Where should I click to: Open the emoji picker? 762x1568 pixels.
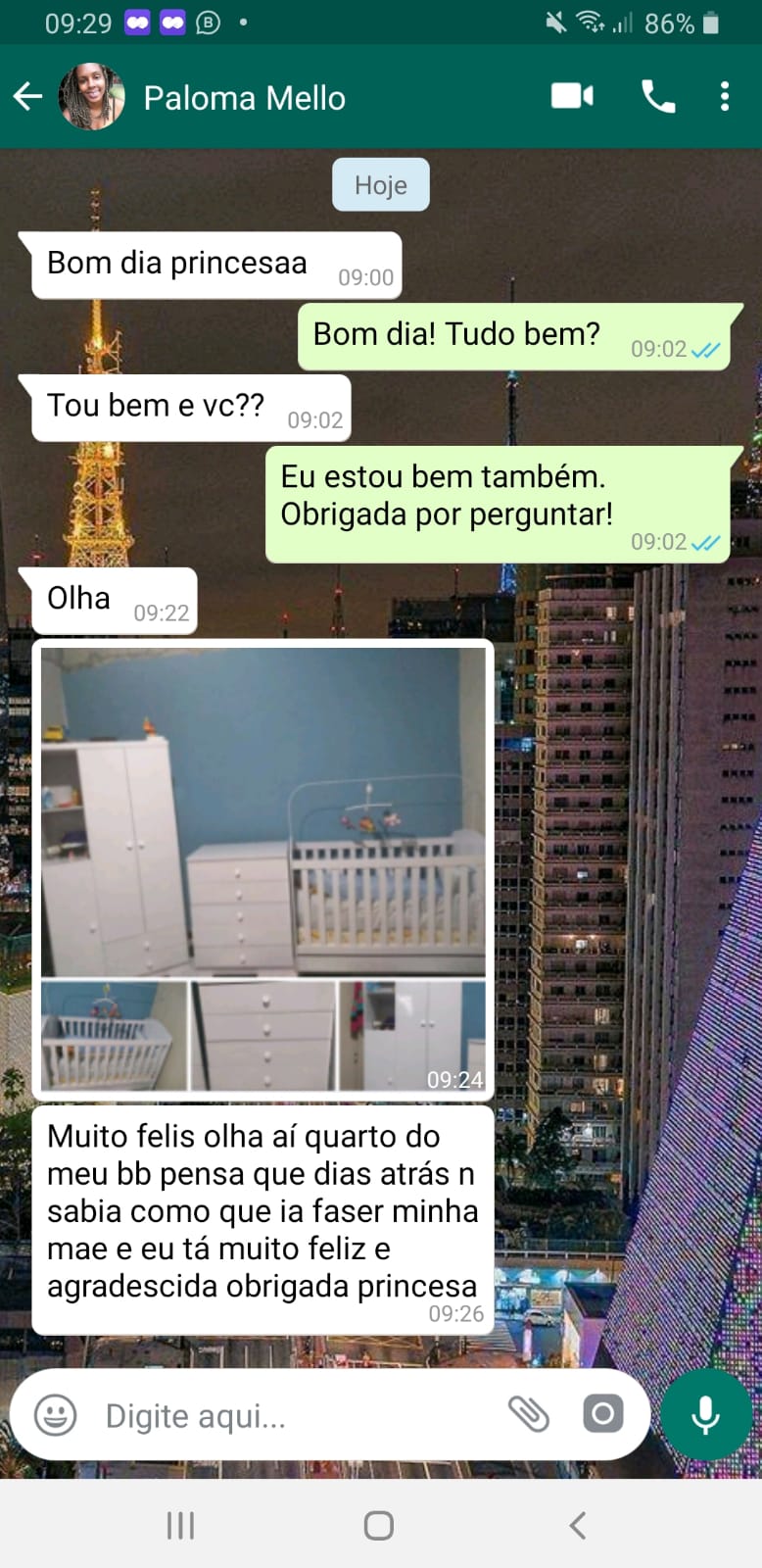point(54,1414)
